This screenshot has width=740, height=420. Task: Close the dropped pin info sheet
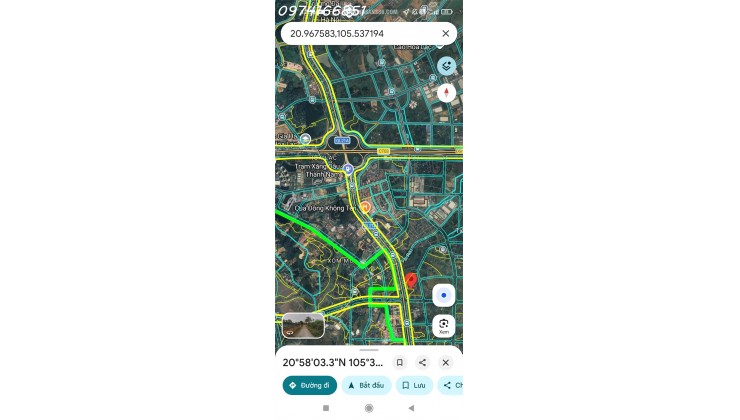click(446, 362)
